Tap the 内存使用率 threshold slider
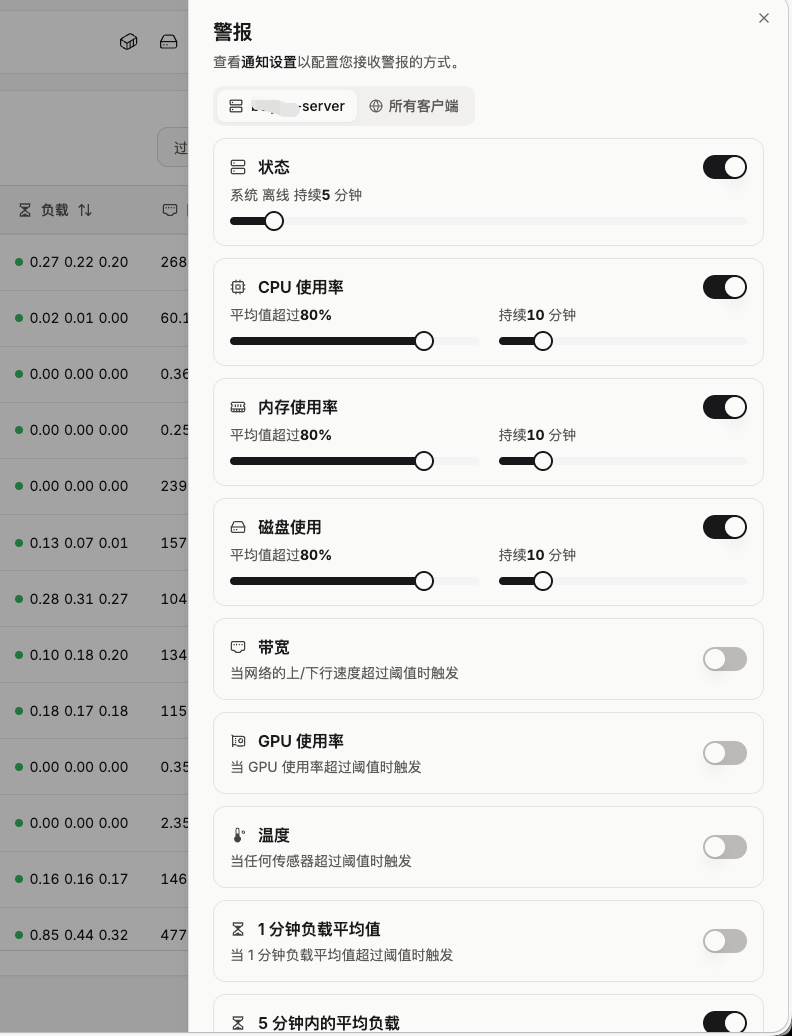The height and width of the screenshot is (1036, 792). (424, 461)
